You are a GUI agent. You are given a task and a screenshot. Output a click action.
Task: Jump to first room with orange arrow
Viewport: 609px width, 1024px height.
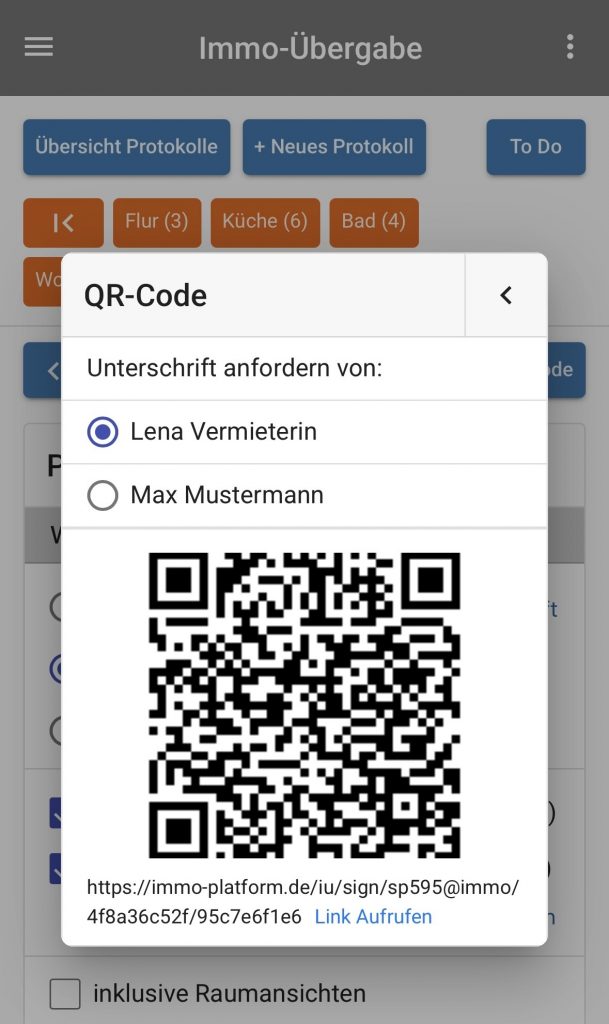(63, 222)
